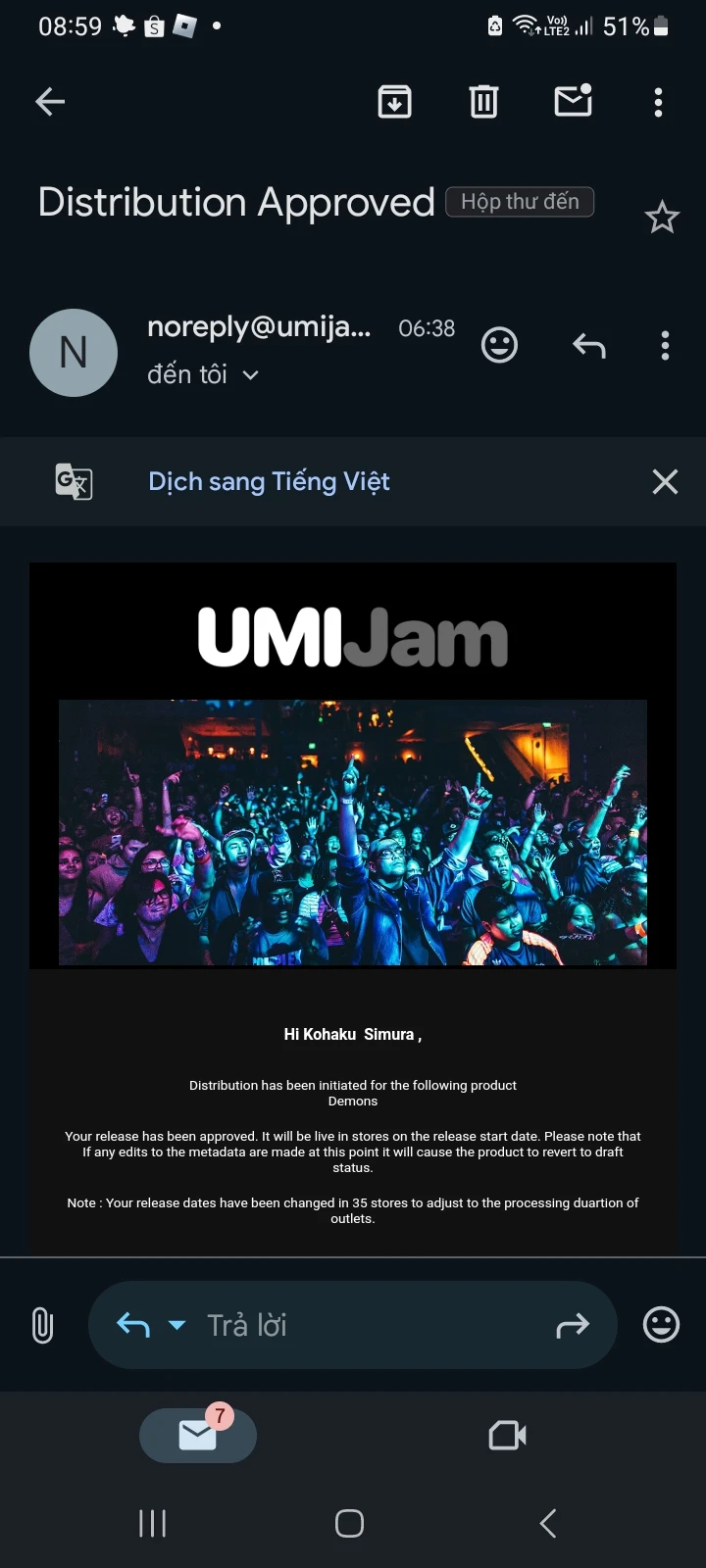Reply using the arrow beside the timestamp

click(588, 345)
